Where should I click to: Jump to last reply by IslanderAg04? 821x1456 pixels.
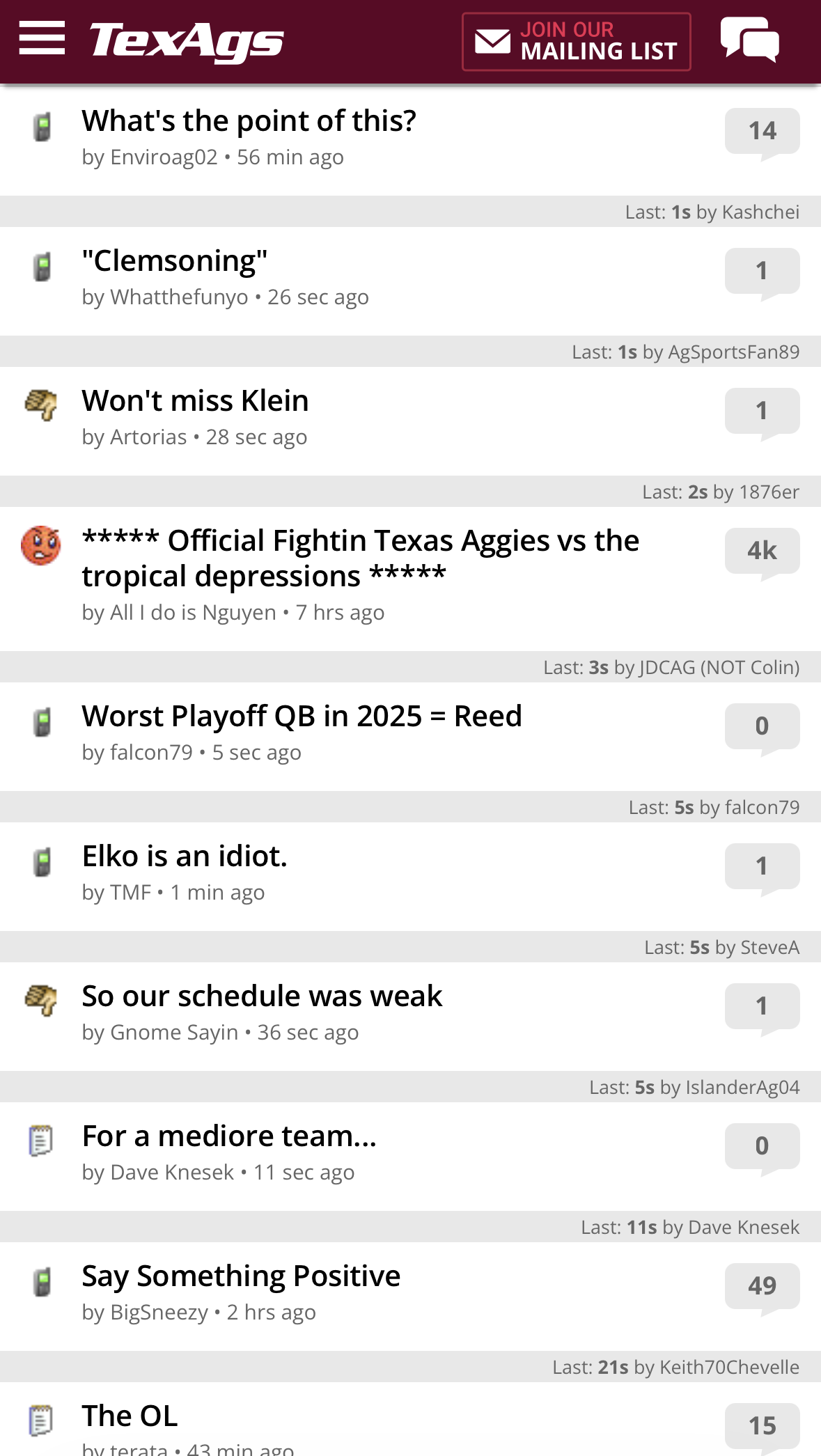coord(694,1087)
